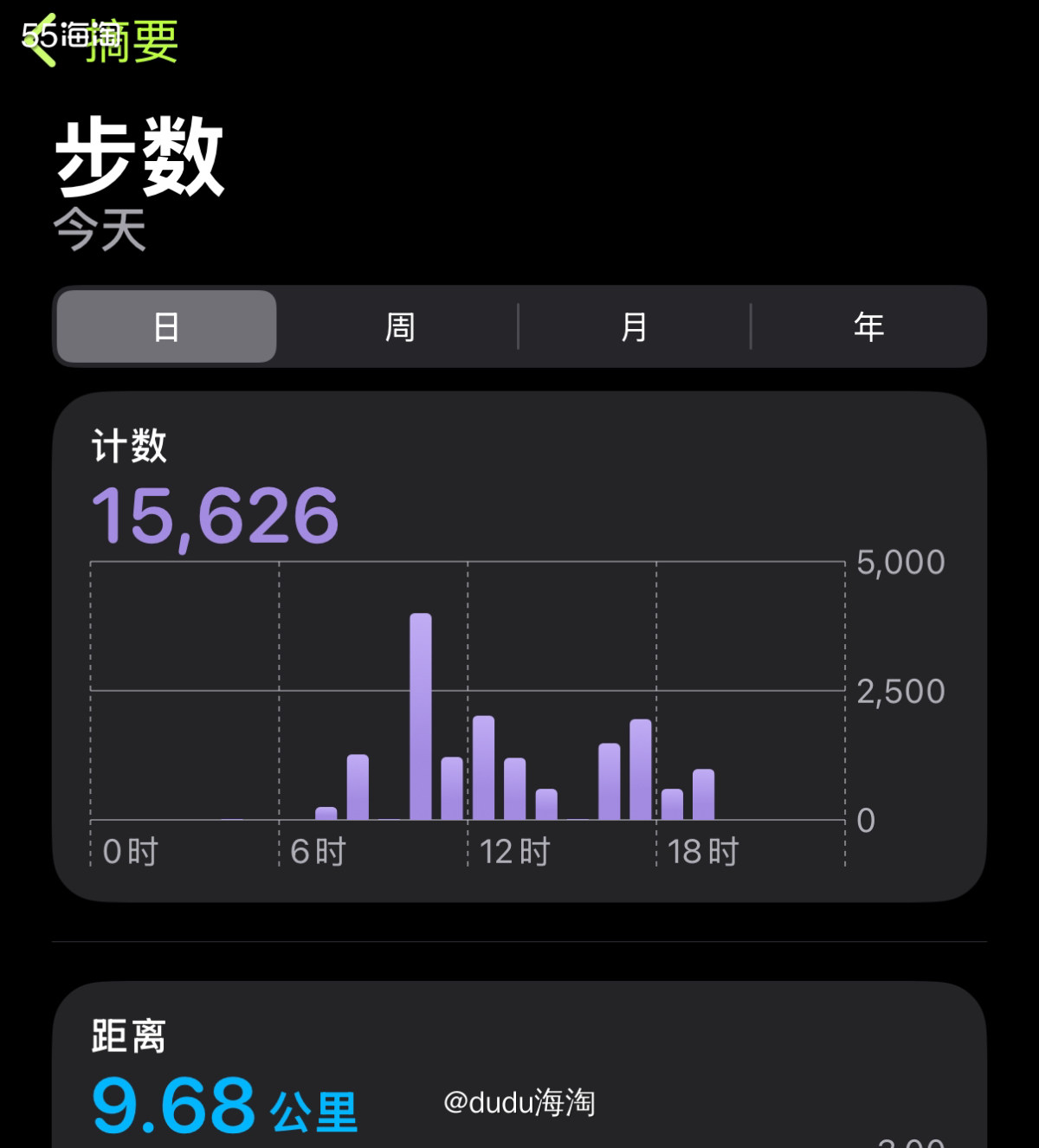Viewport: 1039px width, 1148px height.
Task: Tap the 9.68 公里 distance value
Action: point(225,1105)
